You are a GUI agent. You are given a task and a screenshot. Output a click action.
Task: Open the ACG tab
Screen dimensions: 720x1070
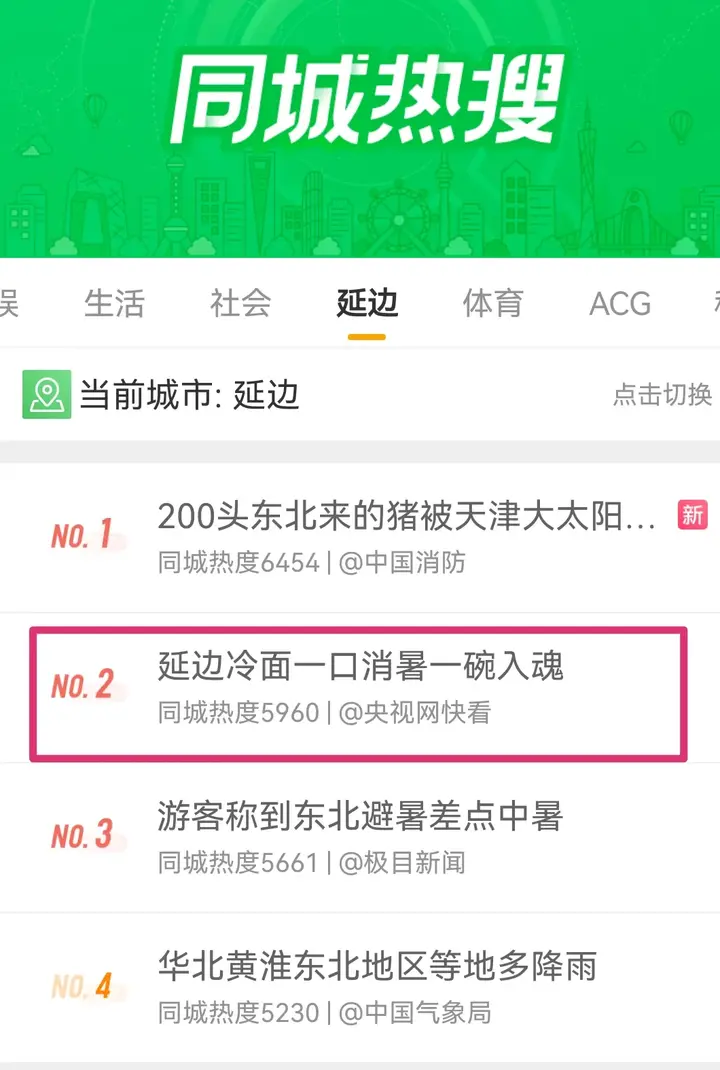pyautogui.click(x=619, y=303)
